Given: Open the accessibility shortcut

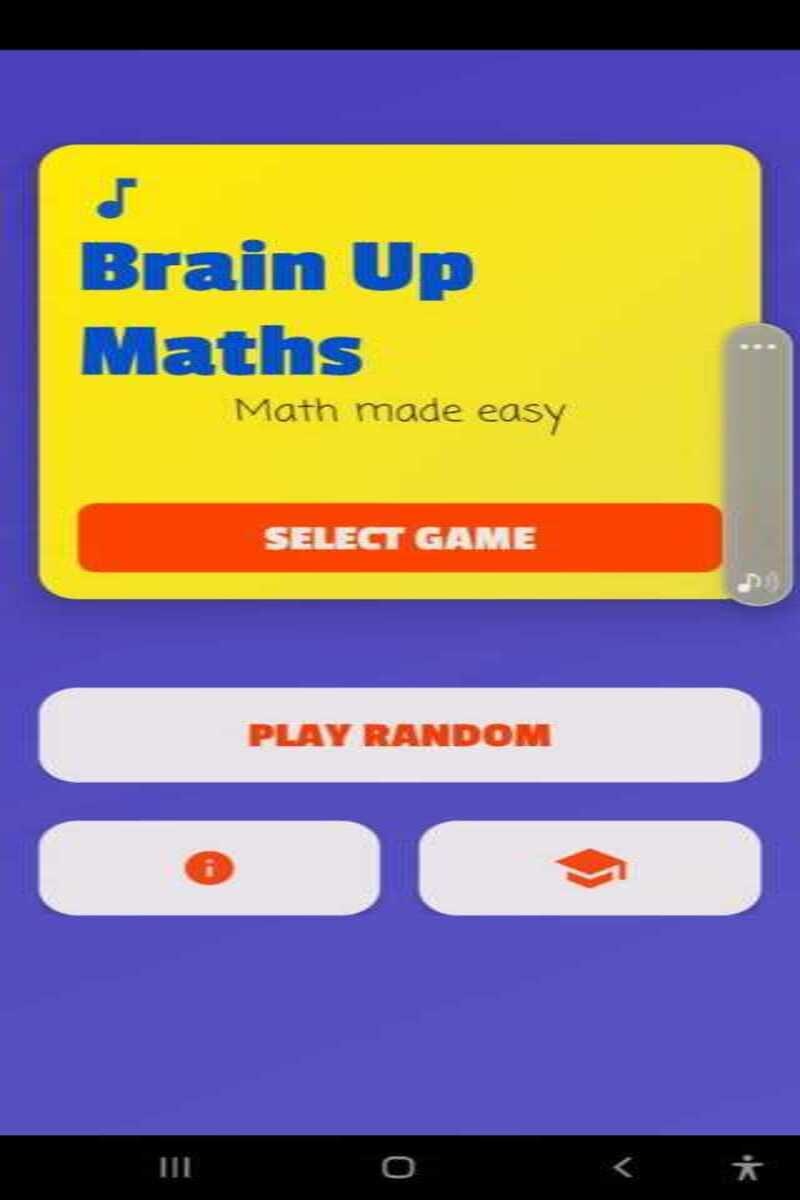Looking at the screenshot, I should click(747, 1166).
